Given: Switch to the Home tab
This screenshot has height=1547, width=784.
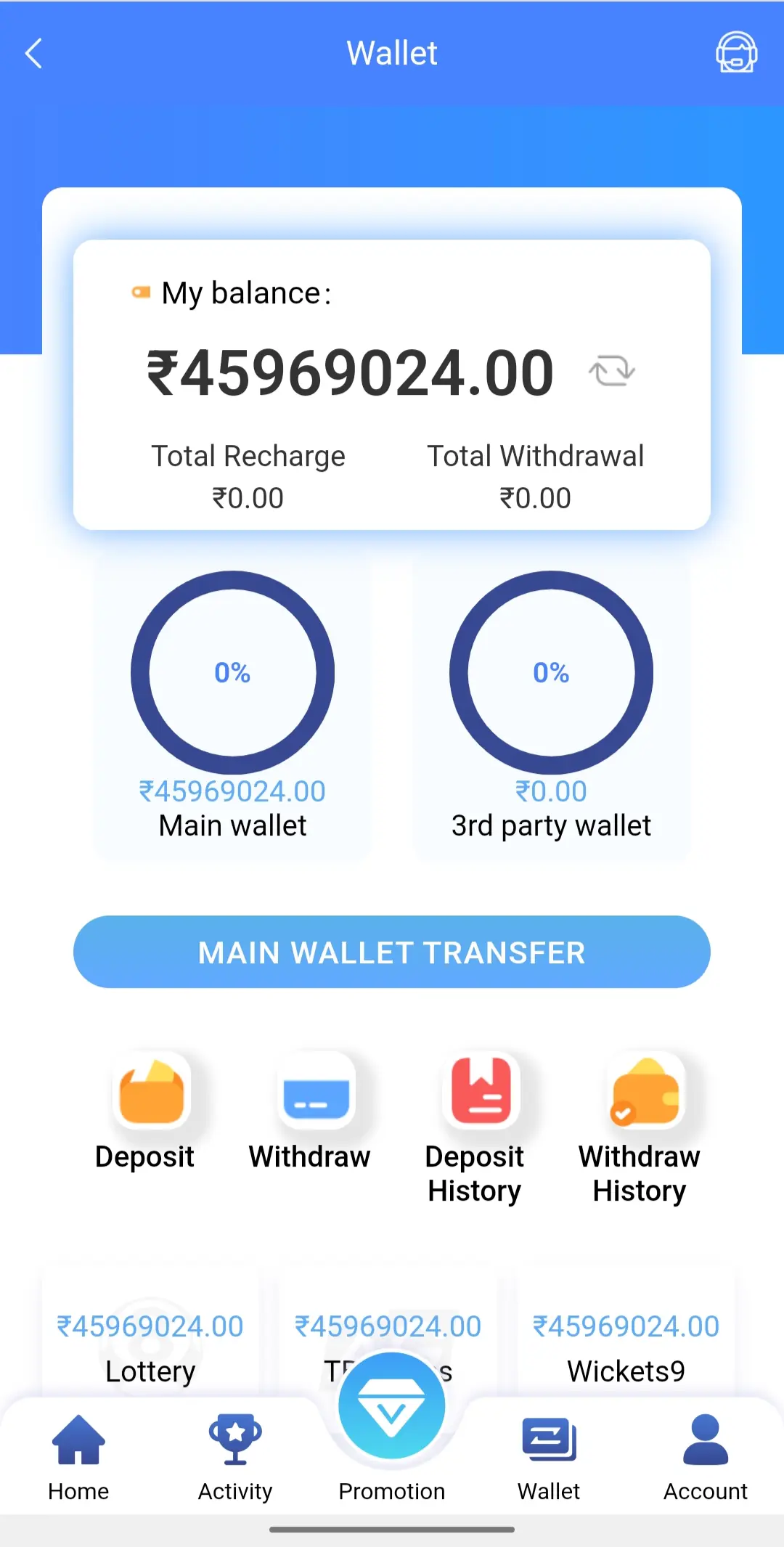Looking at the screenshot, I should coord(78,1457).
